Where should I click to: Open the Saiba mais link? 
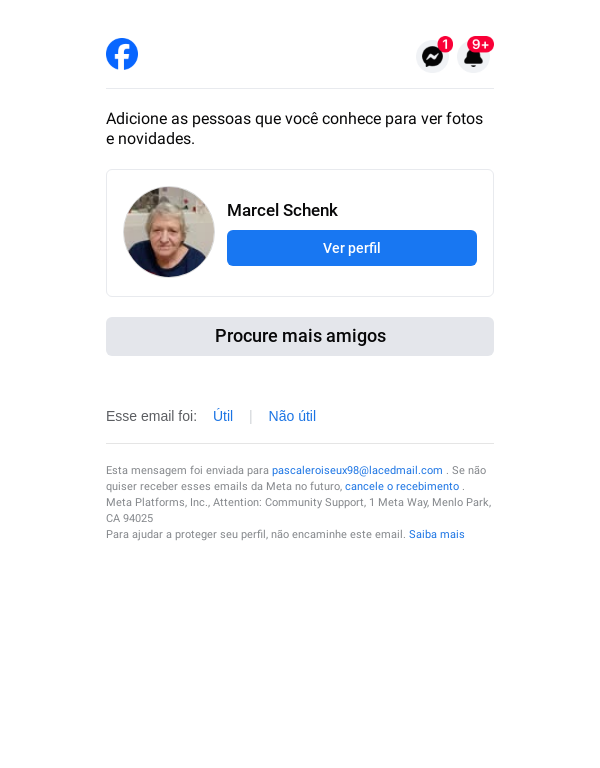437,534
